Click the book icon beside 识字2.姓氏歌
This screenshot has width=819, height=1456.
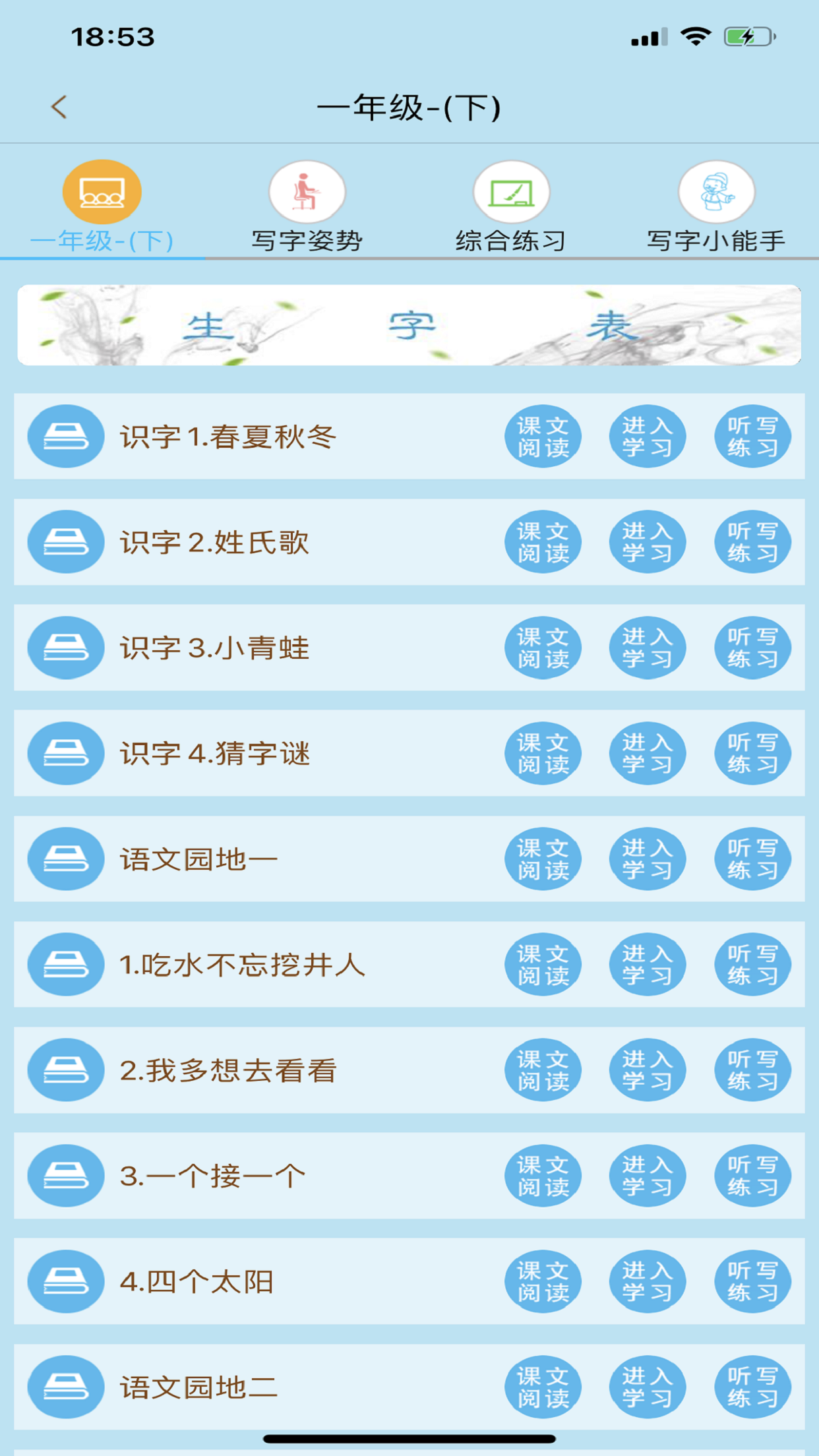(66, 541)
